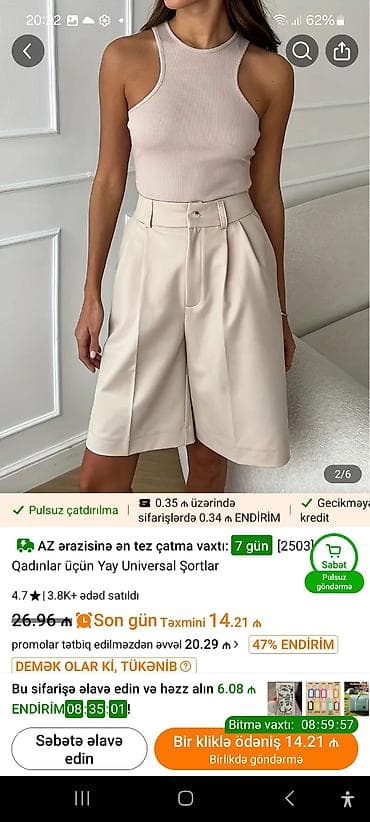
Task: Open the Səbət cart button
Action: tap(334, 556)
